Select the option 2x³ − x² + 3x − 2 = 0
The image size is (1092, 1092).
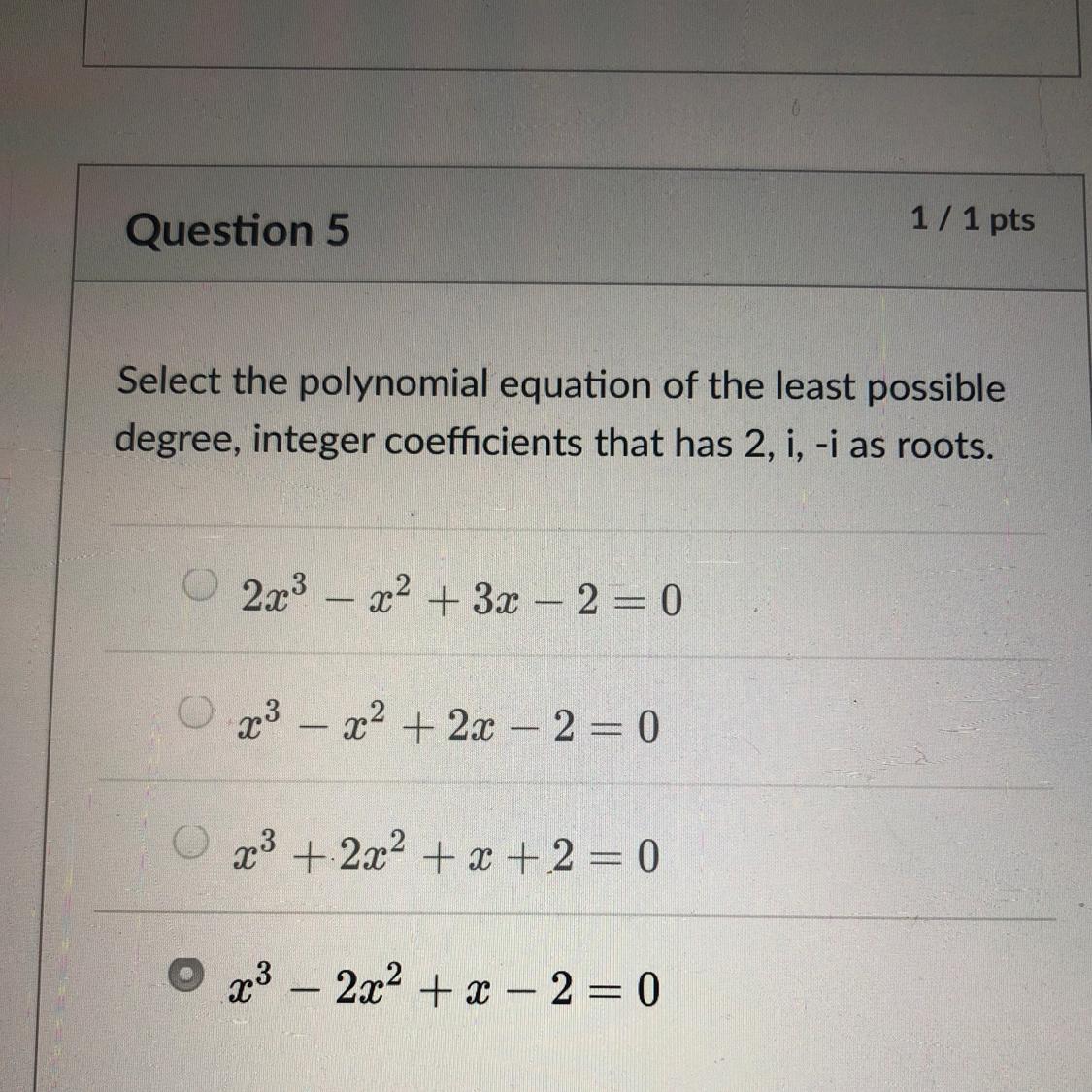[x=200, y=585]
